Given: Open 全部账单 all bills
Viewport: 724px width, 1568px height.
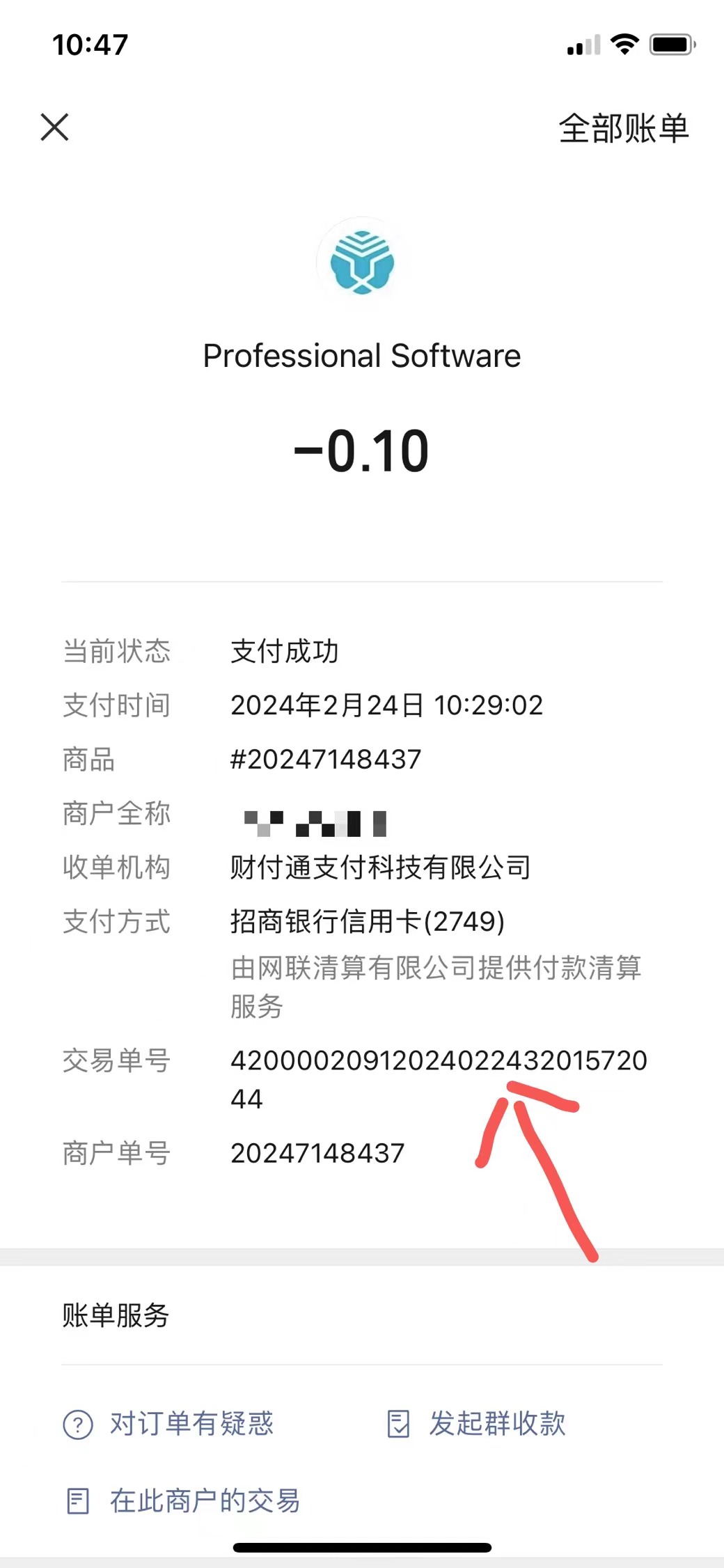Looking at the screenshot, I should (623, 129).
